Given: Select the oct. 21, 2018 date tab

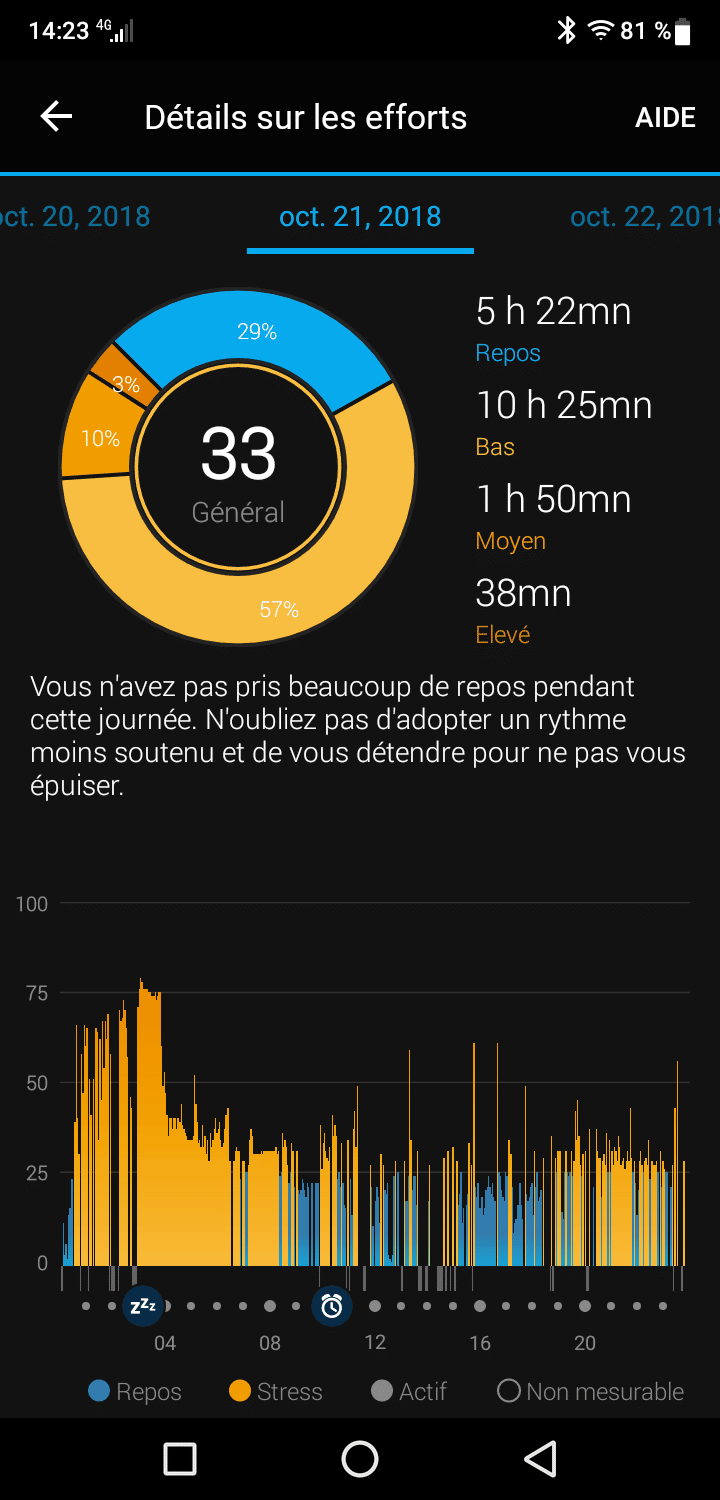Looking at the screenshot, I should click(x=360, y=216).
